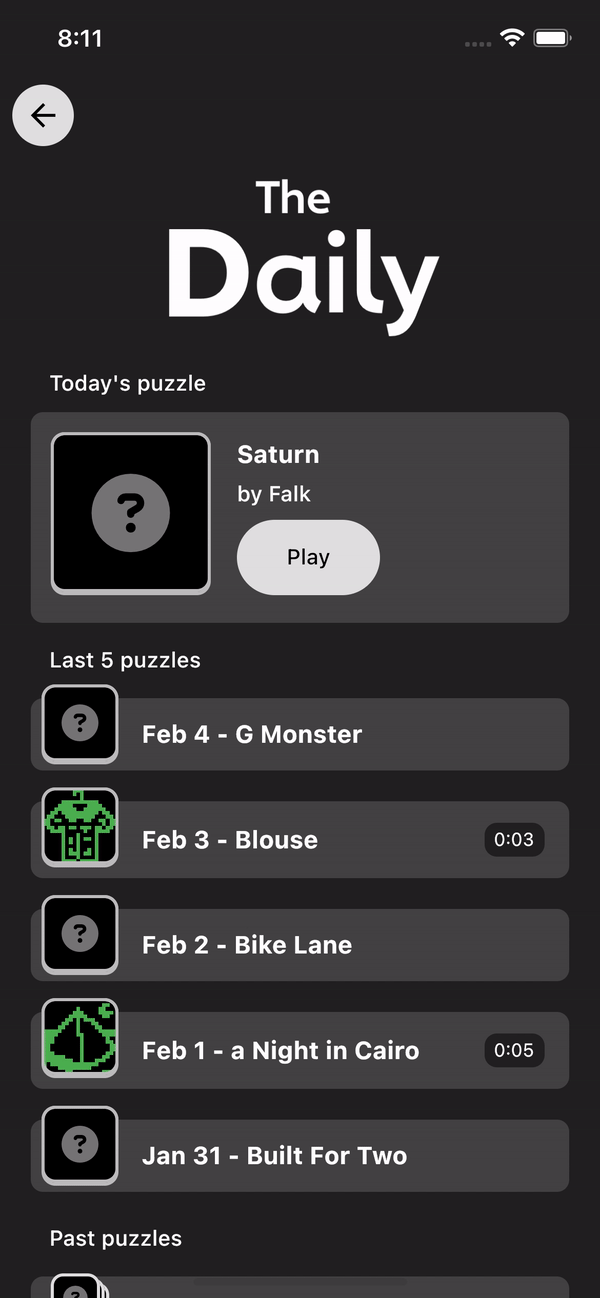
Task: Open the Saturn puzzle thumbnail
Action: point(131,513)
